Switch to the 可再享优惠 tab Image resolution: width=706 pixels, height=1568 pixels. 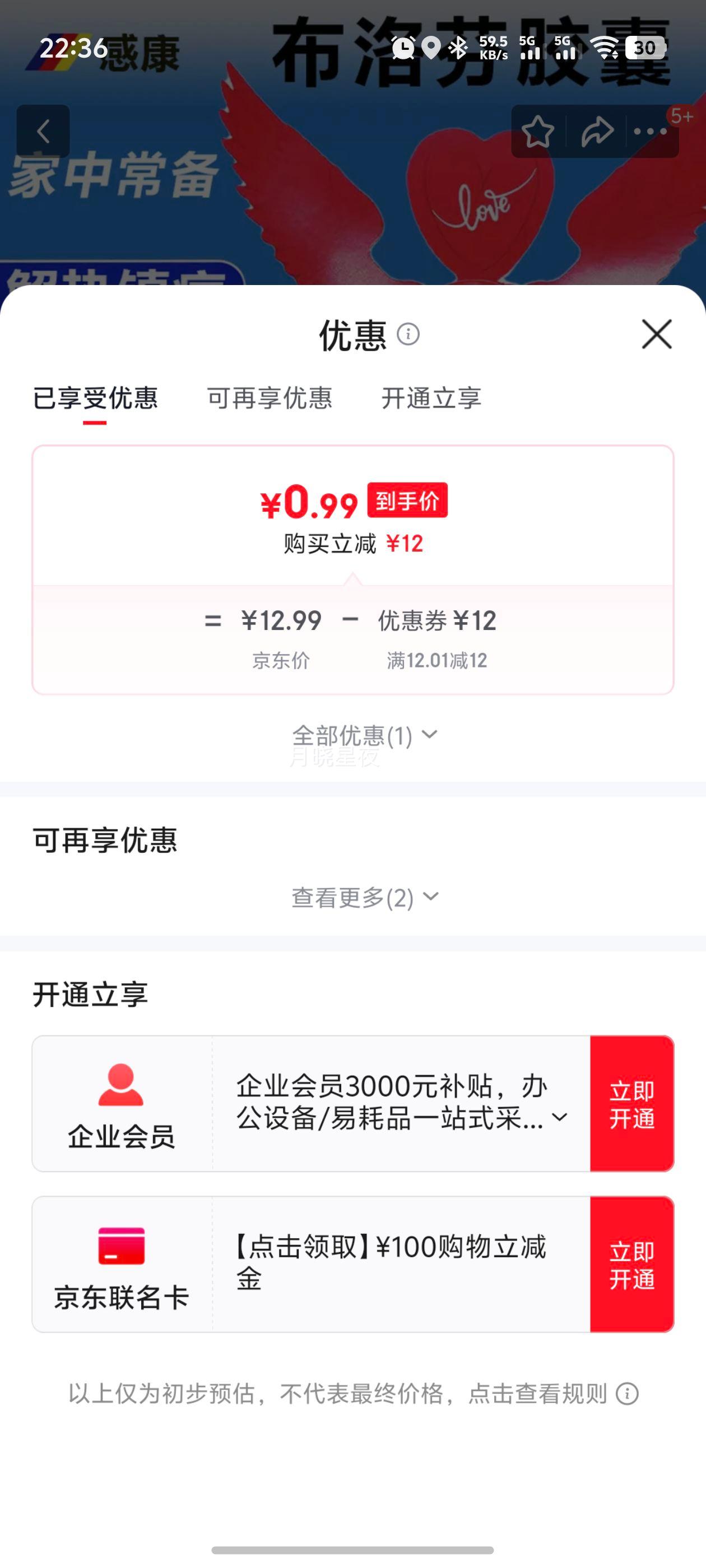(x=270, y=399)
